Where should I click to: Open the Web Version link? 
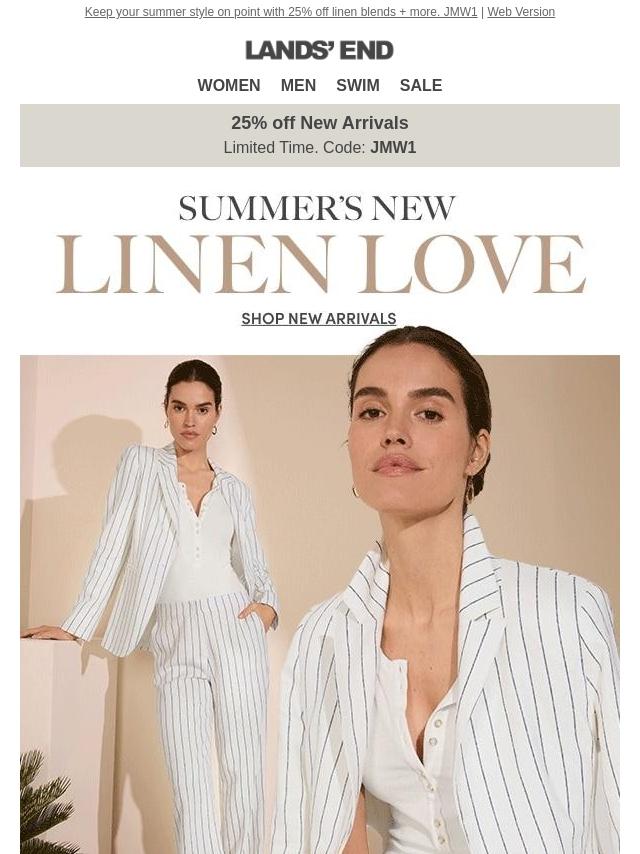520,12
